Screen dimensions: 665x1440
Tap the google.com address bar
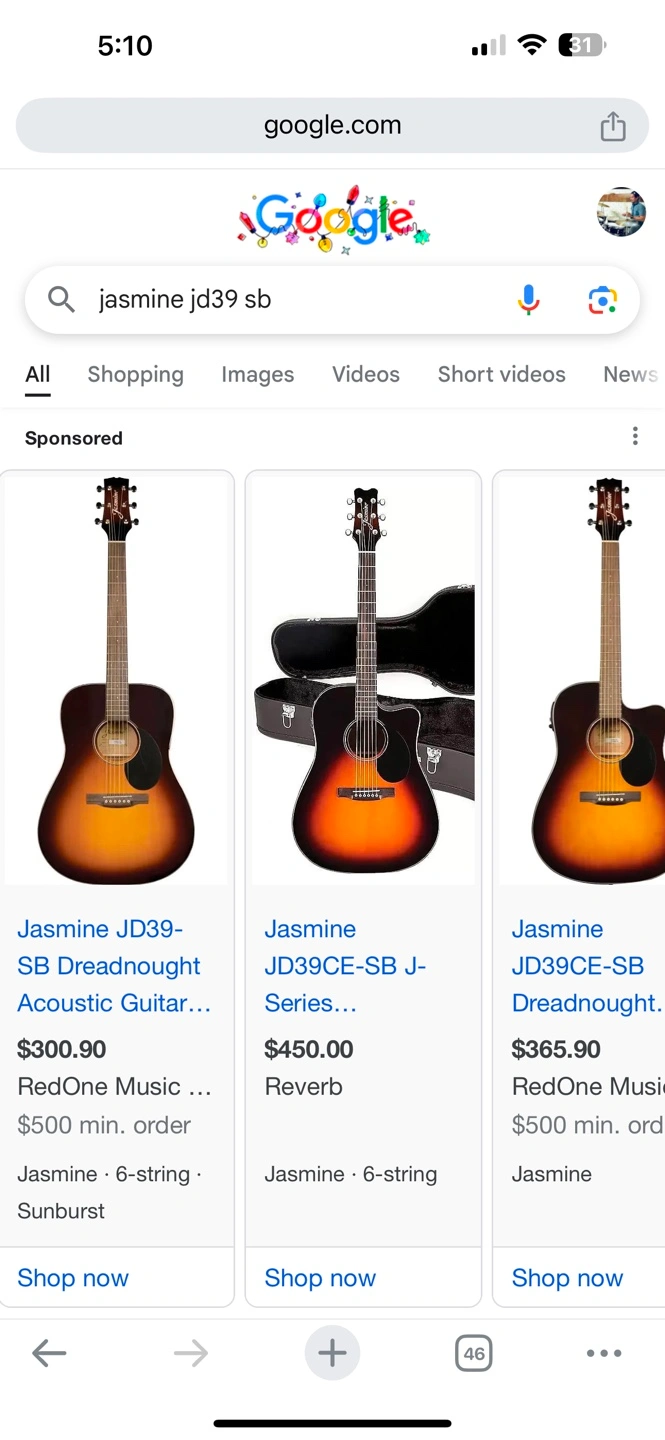point(332,126)
